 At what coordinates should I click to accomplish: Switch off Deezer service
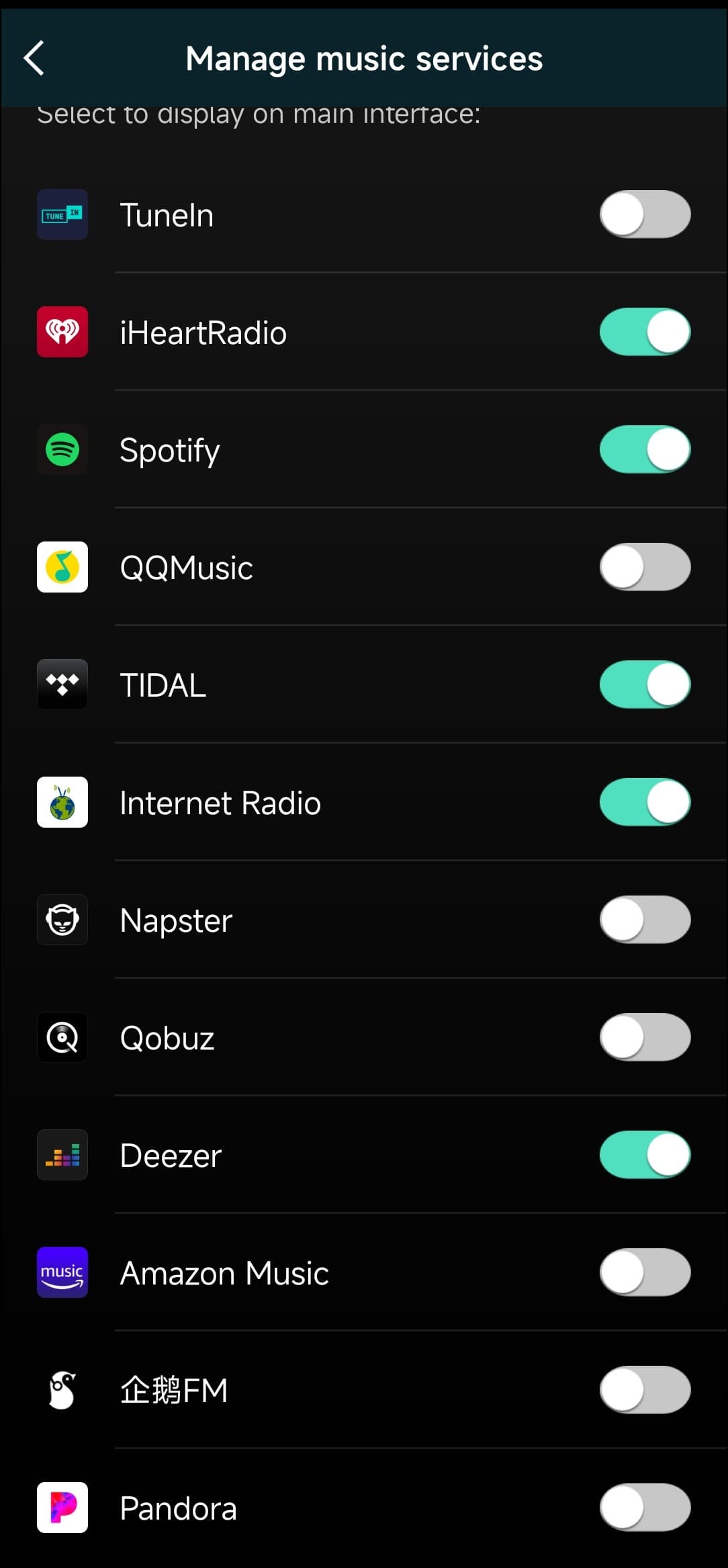[x=645, y=1155]
